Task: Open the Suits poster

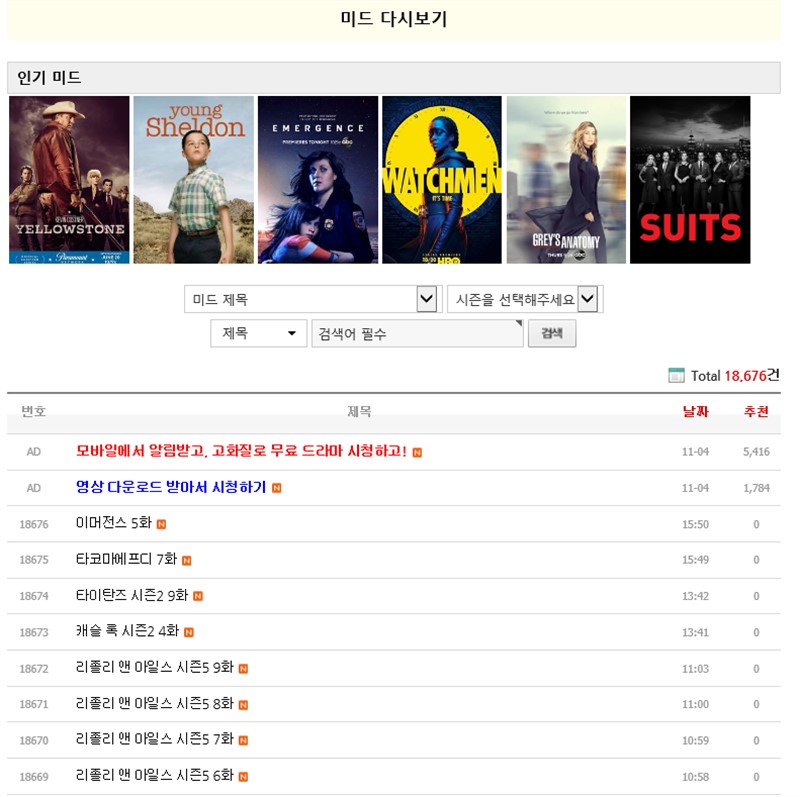Action: coord(690,180)
